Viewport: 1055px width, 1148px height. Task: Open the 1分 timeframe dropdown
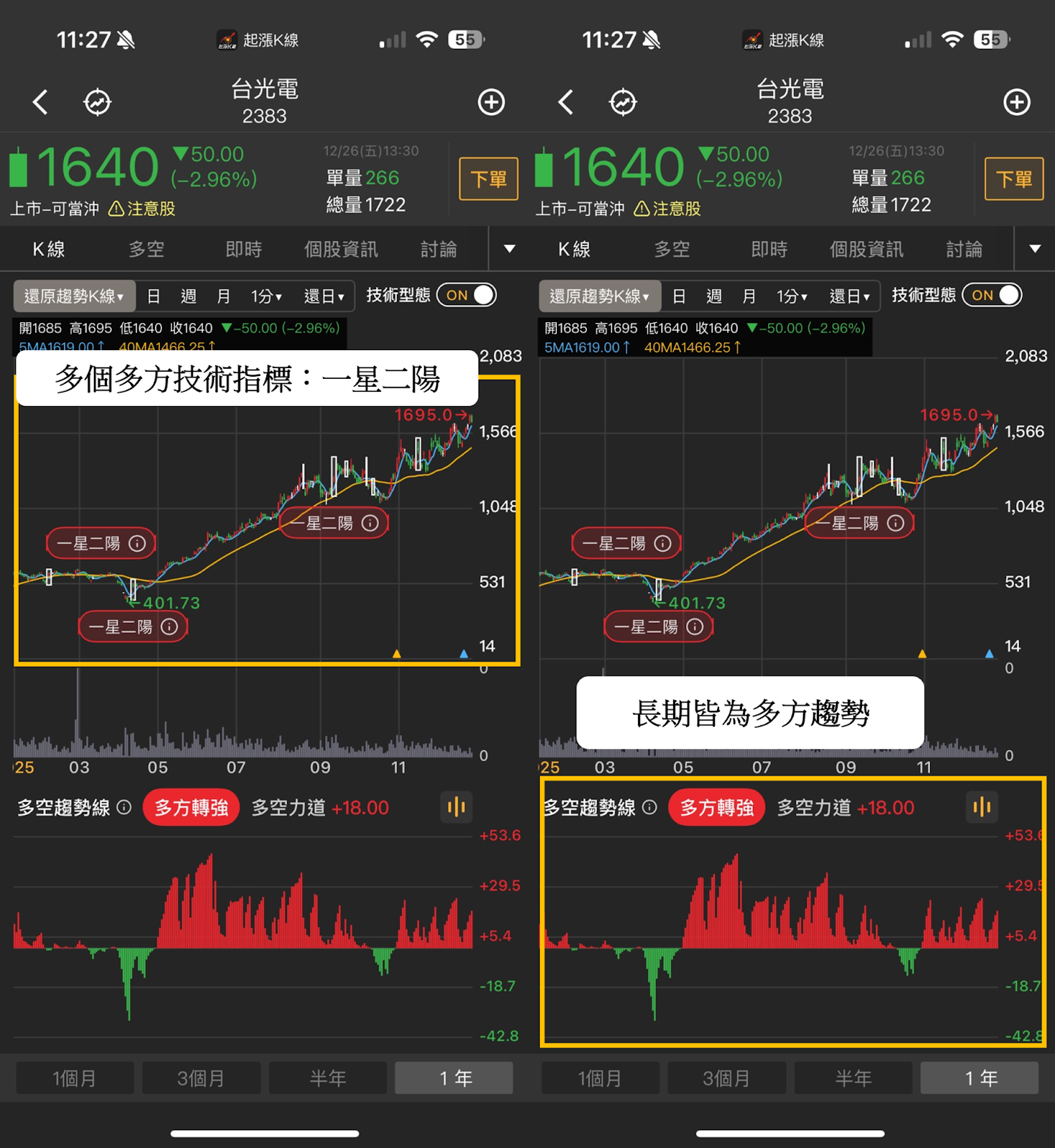(266, 295)
